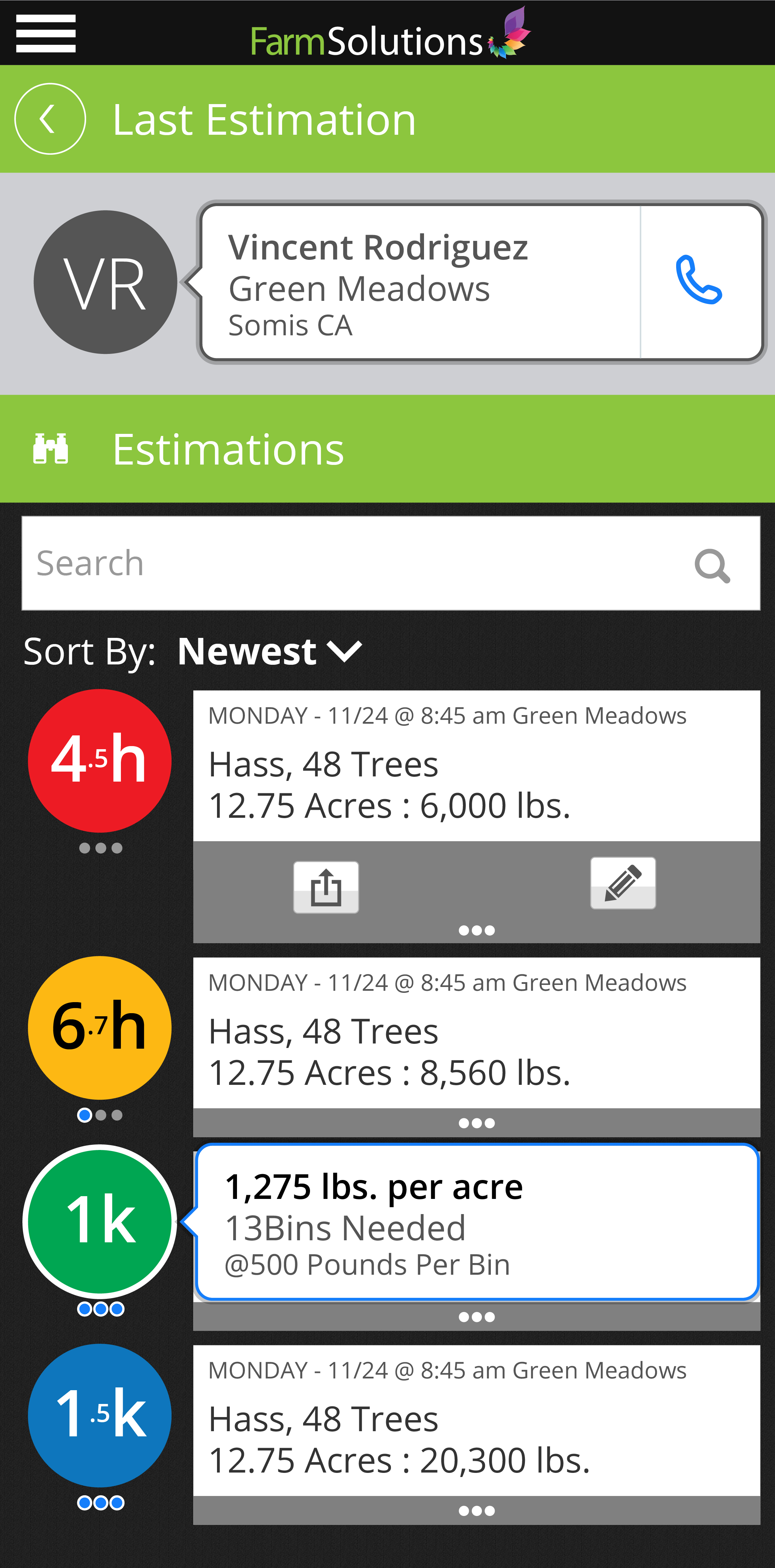The height and width of the screenshot is (1568, 775).
Task: Go back from Last Estimation
Action: (x=50, y=119)
